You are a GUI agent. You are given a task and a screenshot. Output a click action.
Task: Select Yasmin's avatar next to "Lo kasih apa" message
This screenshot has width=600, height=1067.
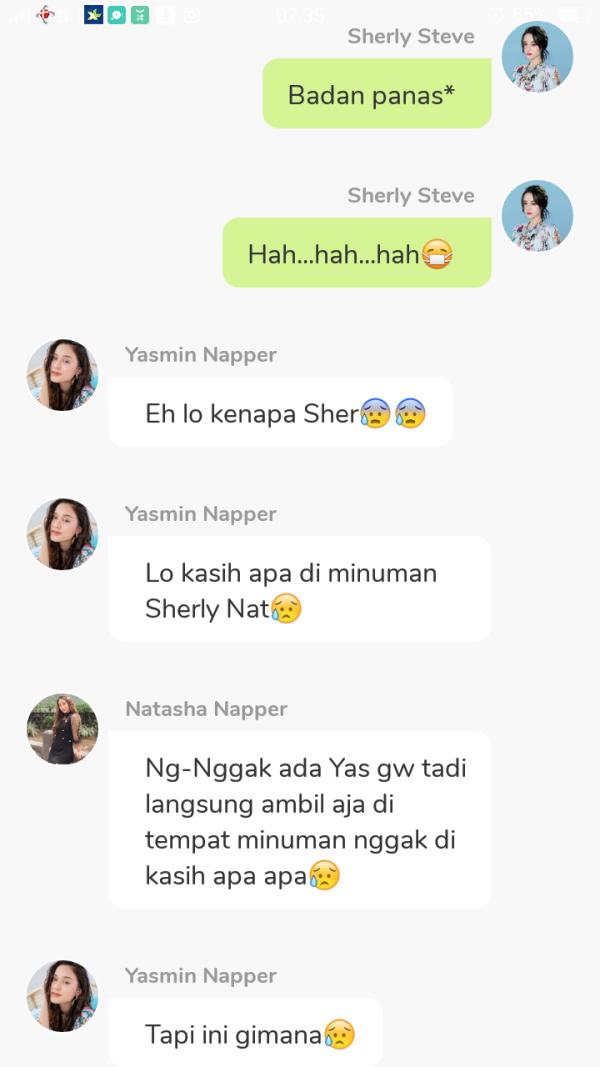(62, 534)
